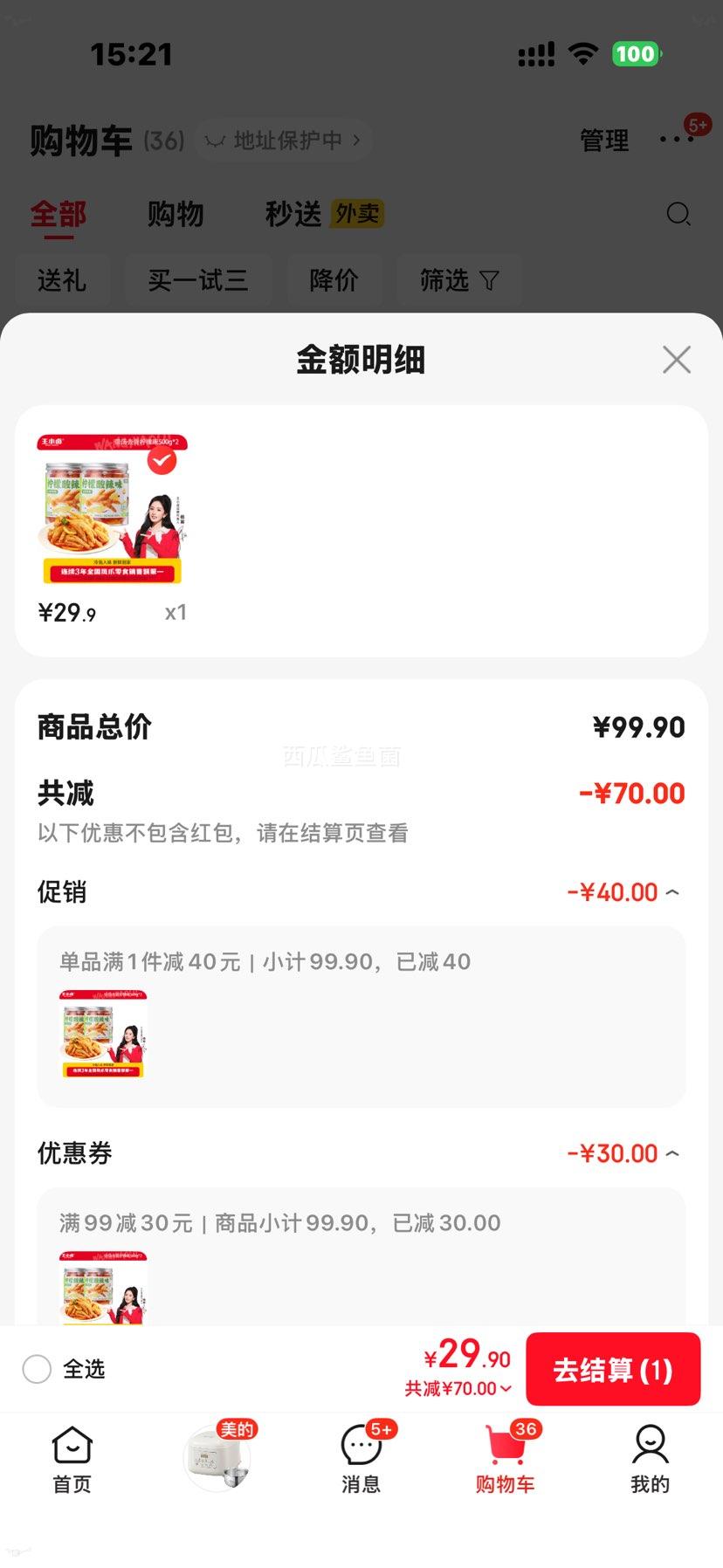
Task: Collapse the 促销 promotion details chevron
Action: (673, 892)
